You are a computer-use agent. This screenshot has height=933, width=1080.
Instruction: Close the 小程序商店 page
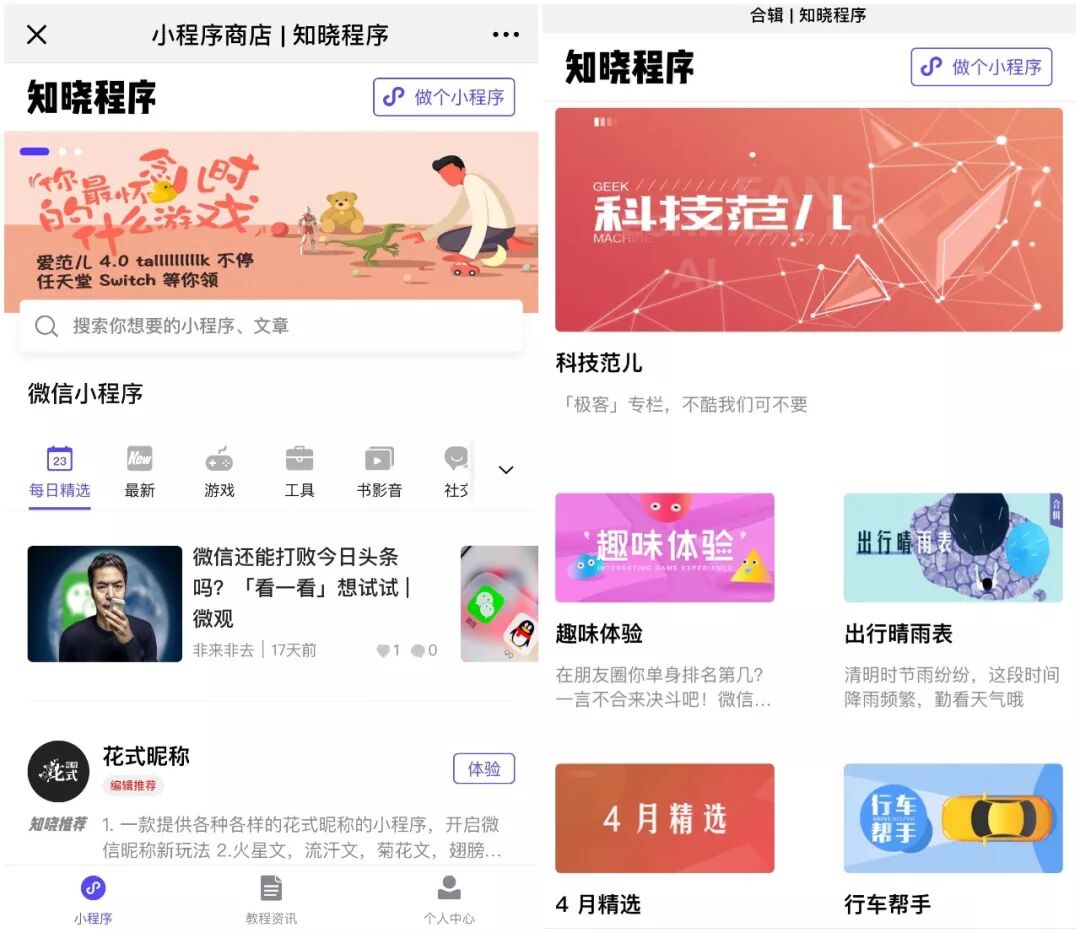pyautogui.click(x=37, y=35)
